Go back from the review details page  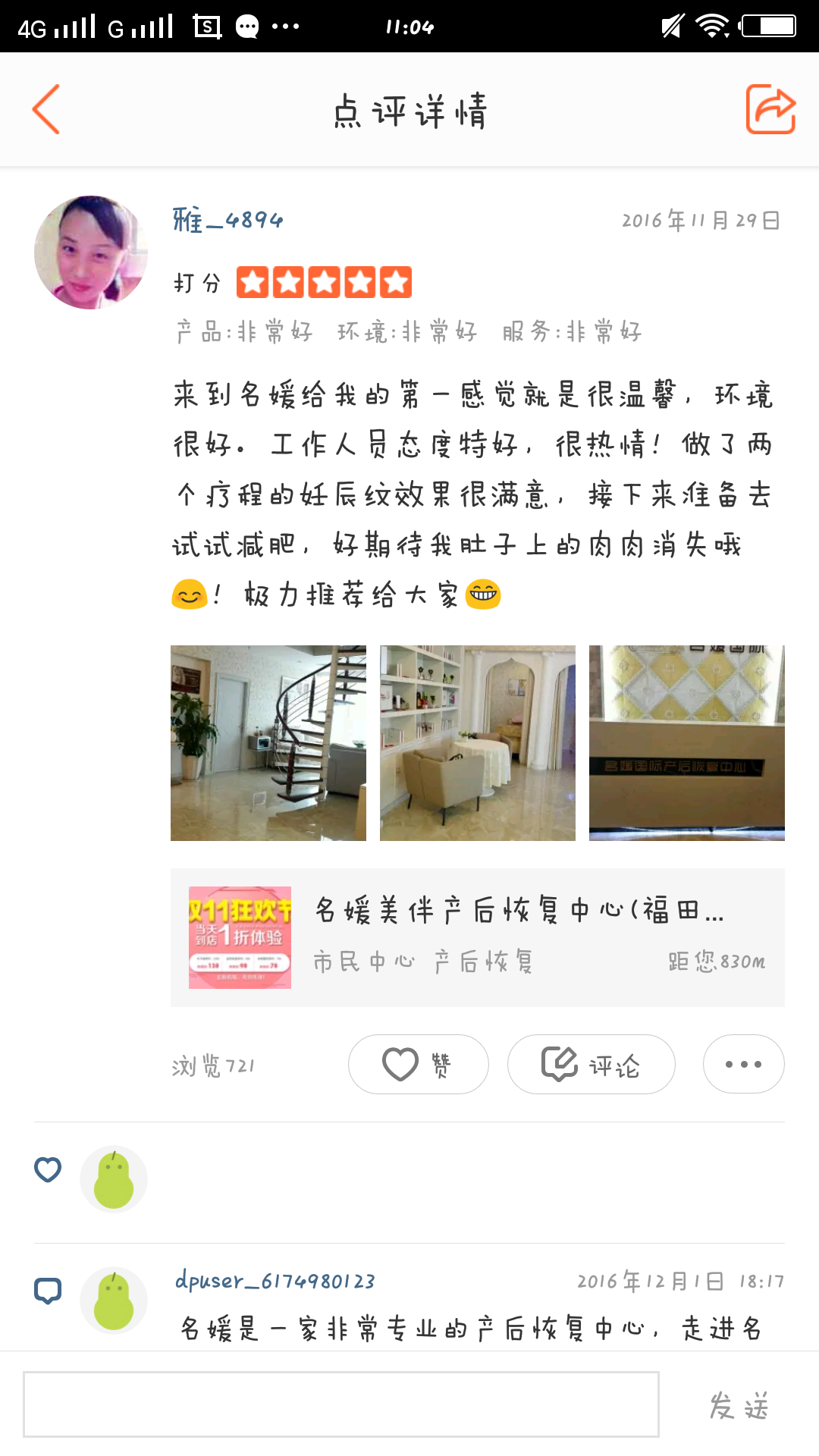pos(45,109)
